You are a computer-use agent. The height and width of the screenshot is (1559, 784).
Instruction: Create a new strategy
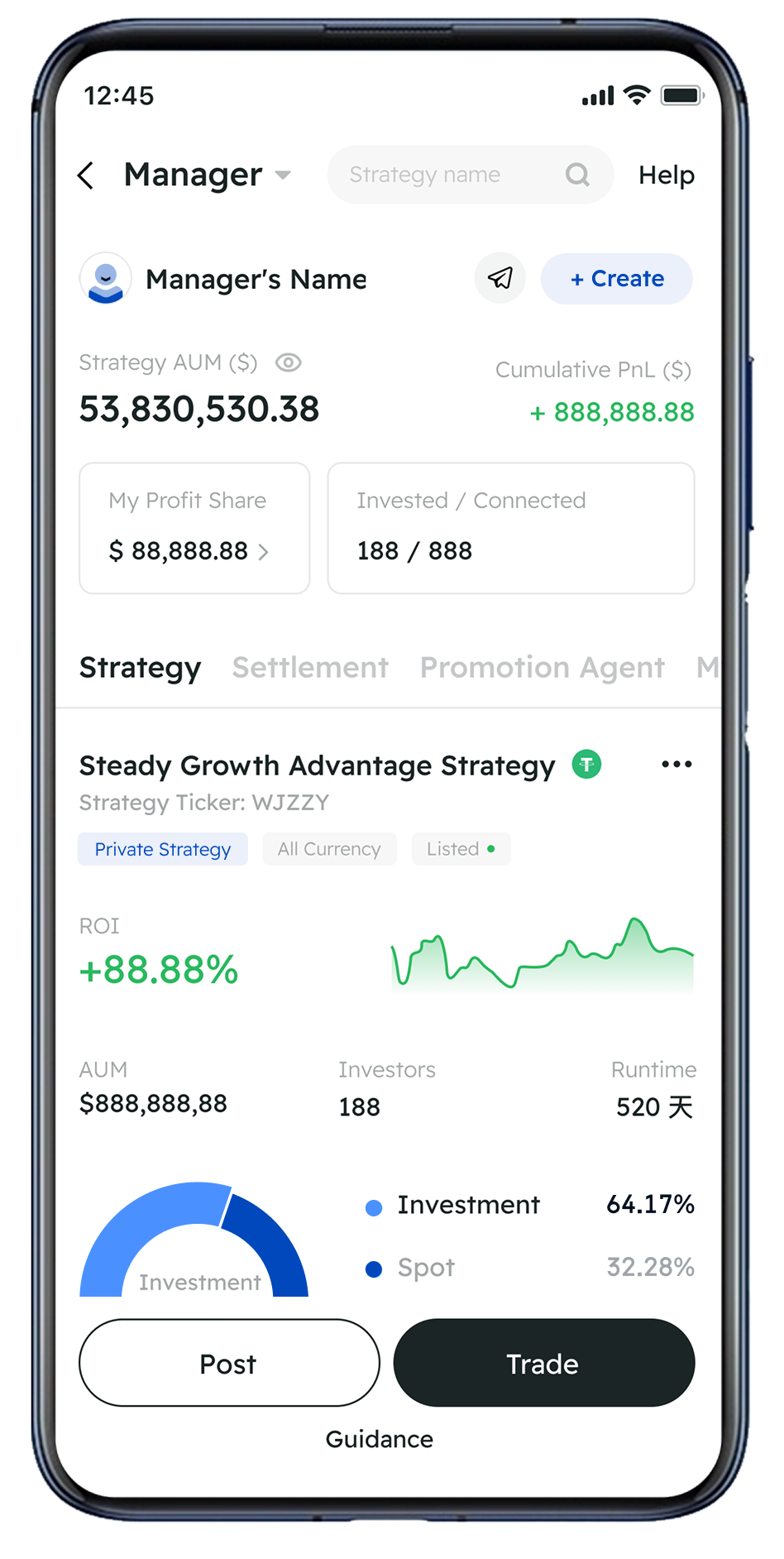pos(617,279)
